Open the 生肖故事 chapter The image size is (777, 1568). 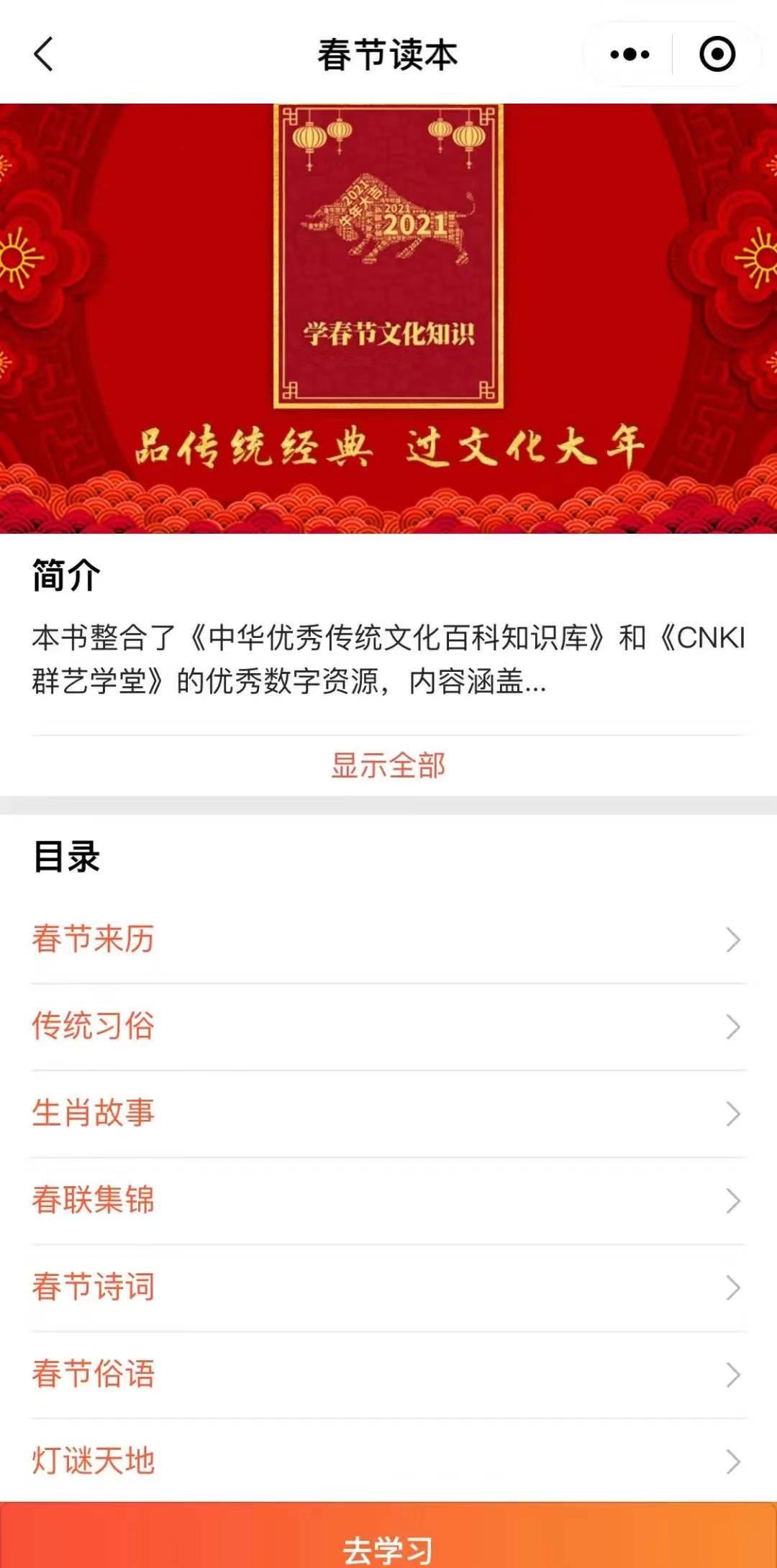tap(388, 1113)
